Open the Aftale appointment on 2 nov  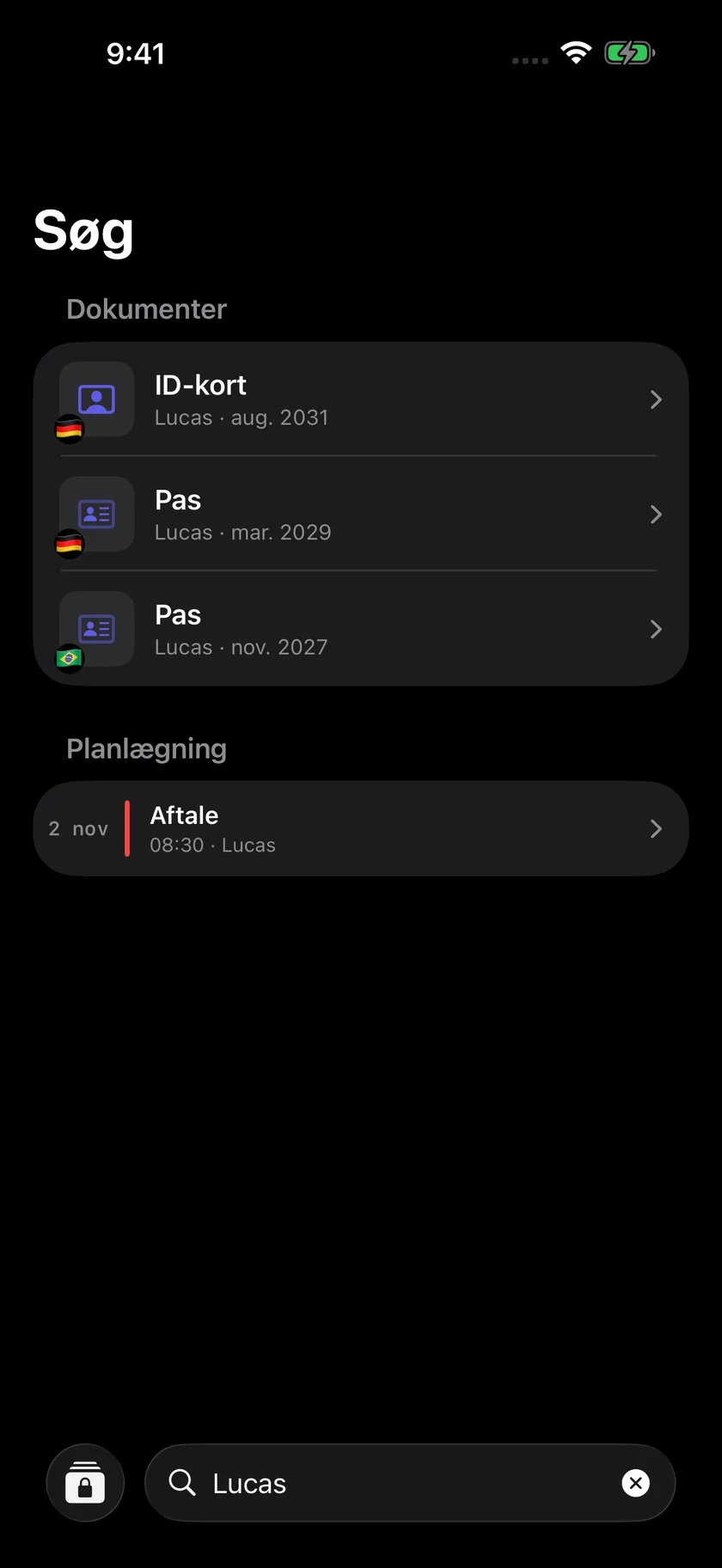(x=361, y=828)
